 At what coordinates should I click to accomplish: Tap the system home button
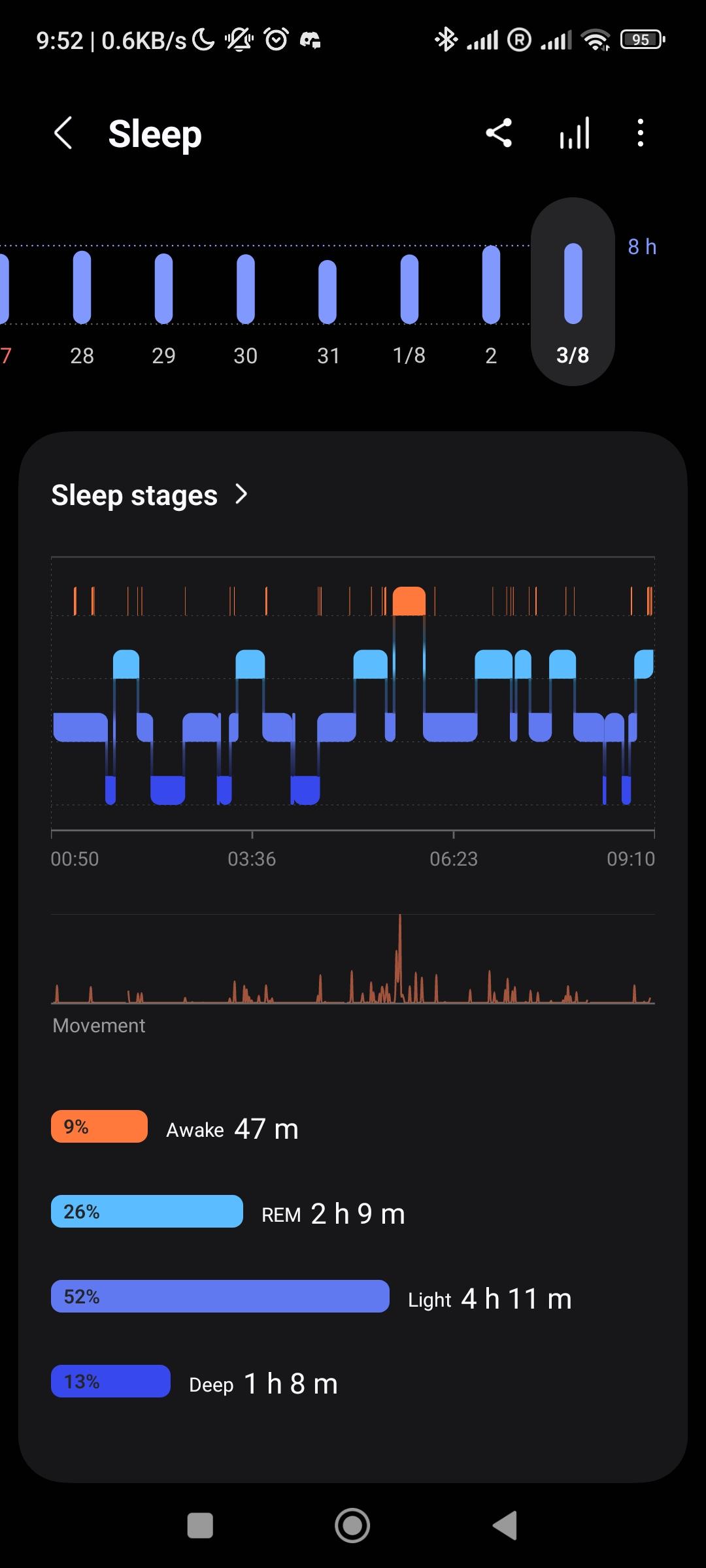point(352,1526)
